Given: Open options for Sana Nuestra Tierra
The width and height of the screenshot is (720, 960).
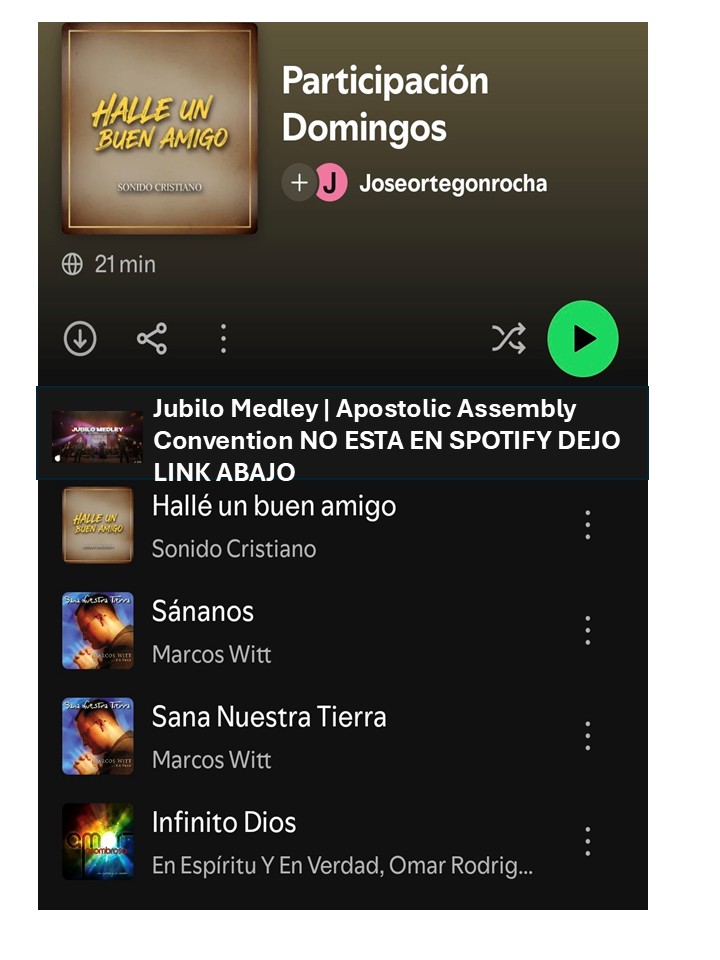Looking at the screenshot, I should pos(587,737).
